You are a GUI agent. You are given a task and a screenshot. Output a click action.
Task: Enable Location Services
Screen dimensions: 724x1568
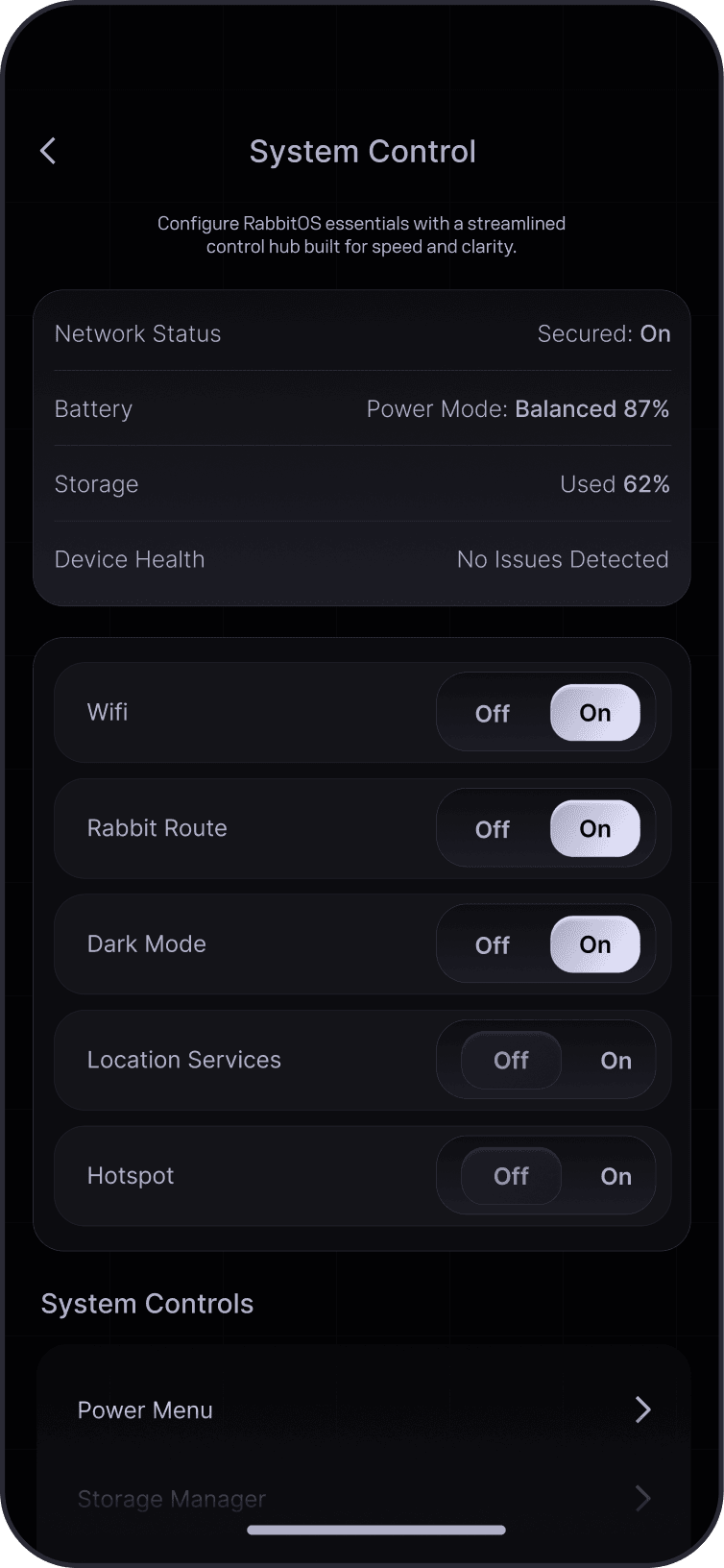pos(615,1060)
